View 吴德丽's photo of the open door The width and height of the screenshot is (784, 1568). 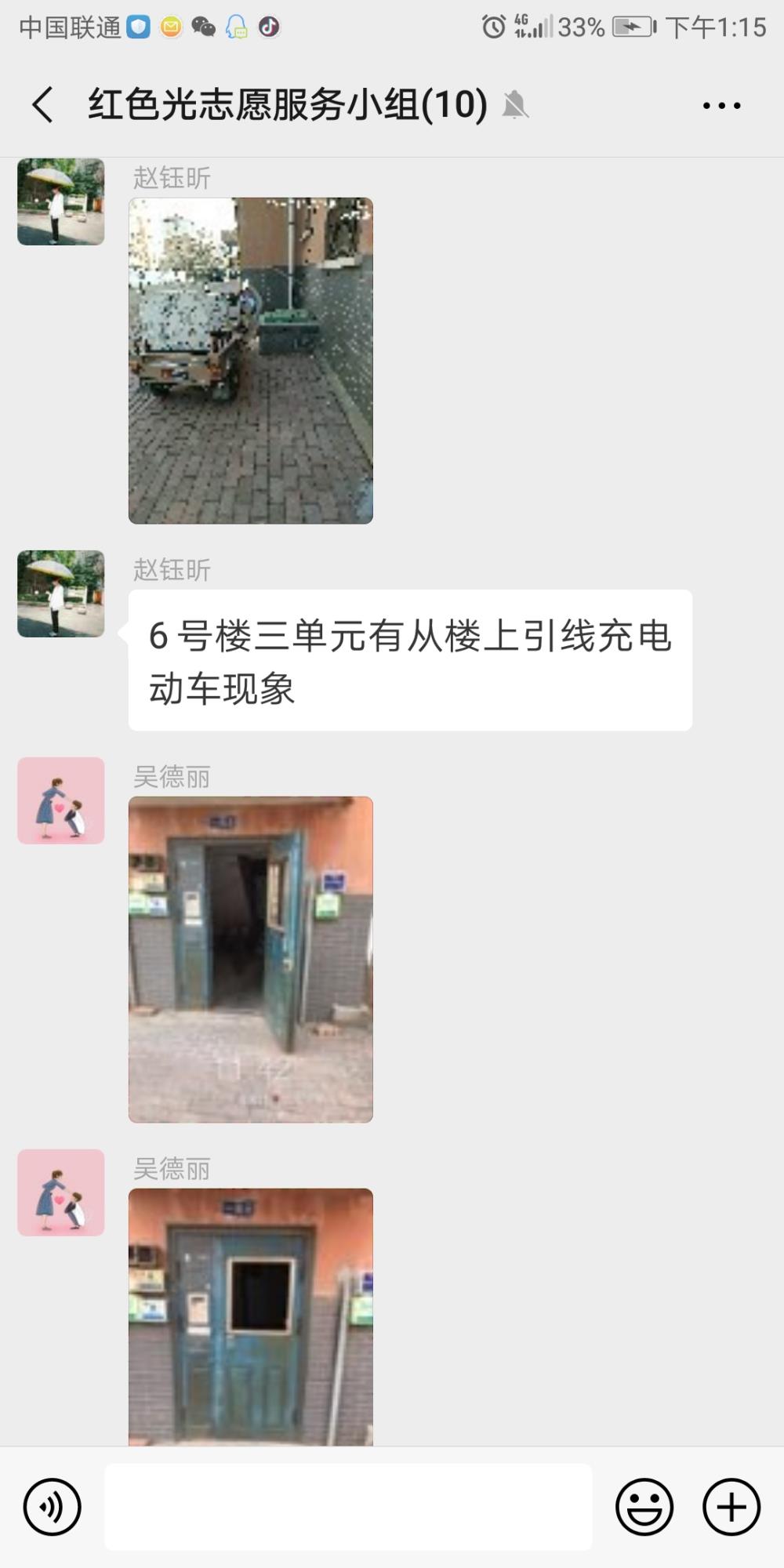pos(251,960)
